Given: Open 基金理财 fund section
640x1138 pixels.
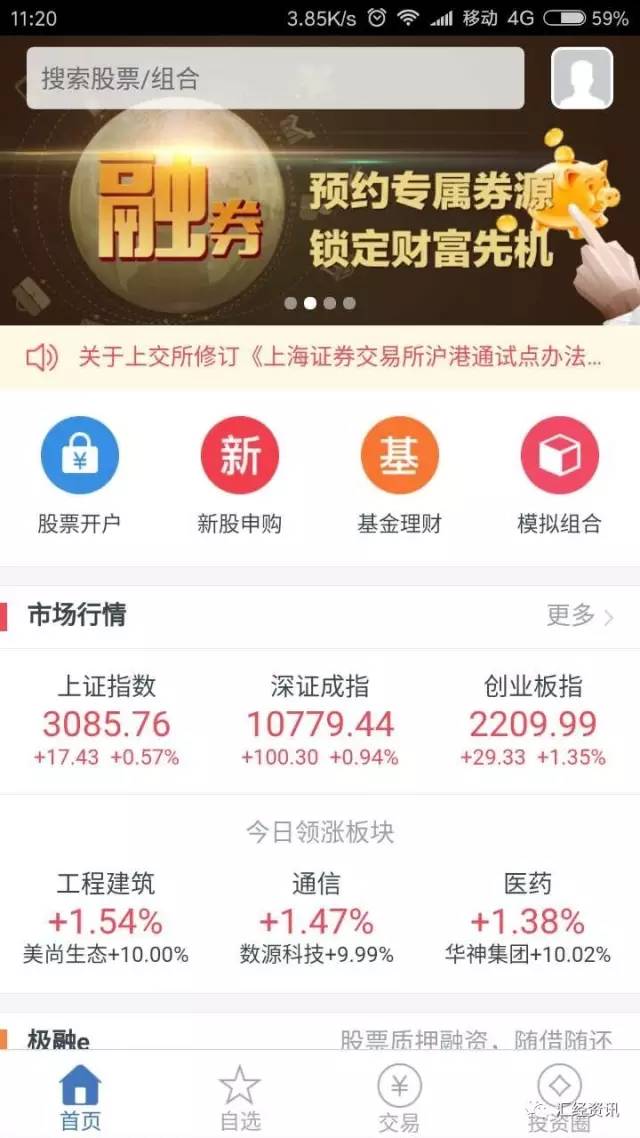Looking at the screenshot, I should [399, 475].
